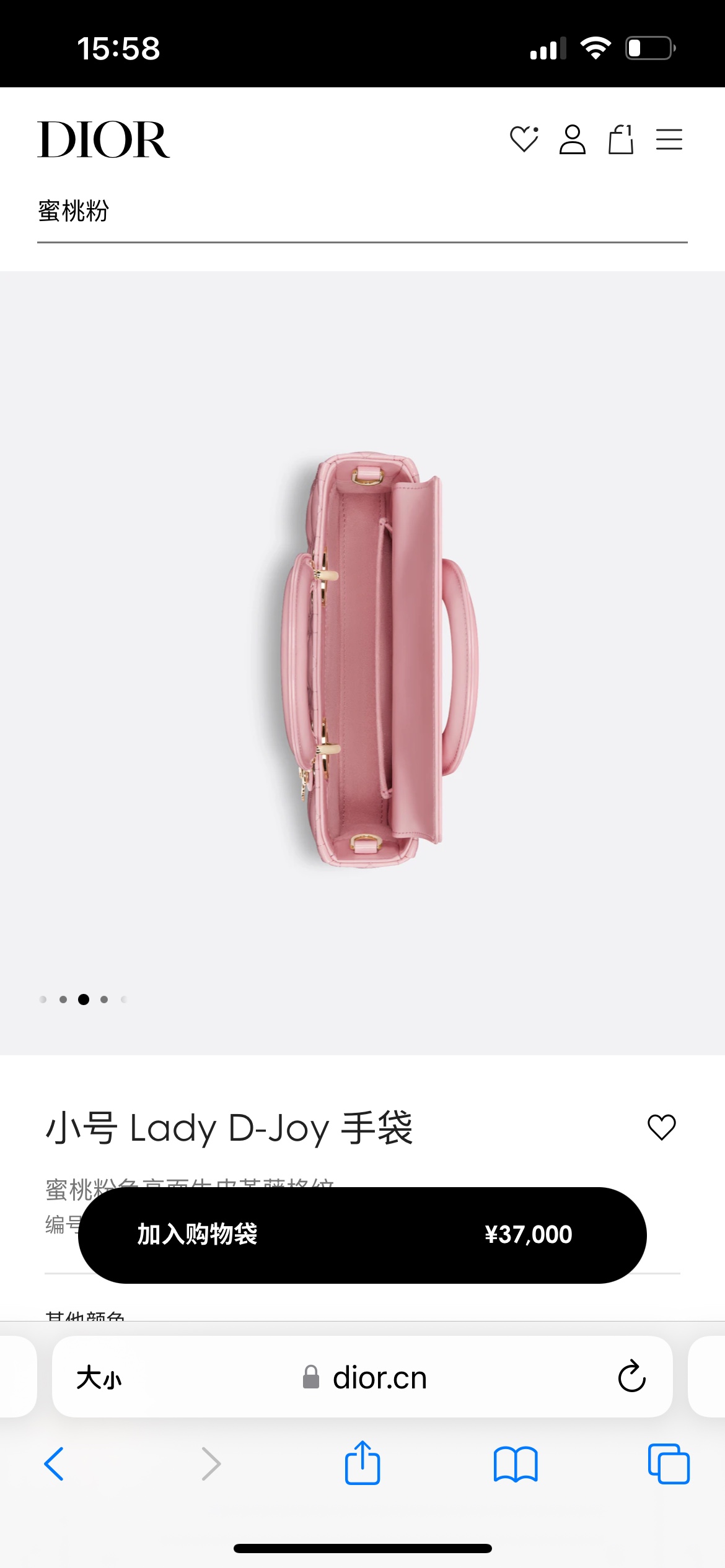Open Safari bookmarks
This screenshot has height=1568, width=725.
516,1465
